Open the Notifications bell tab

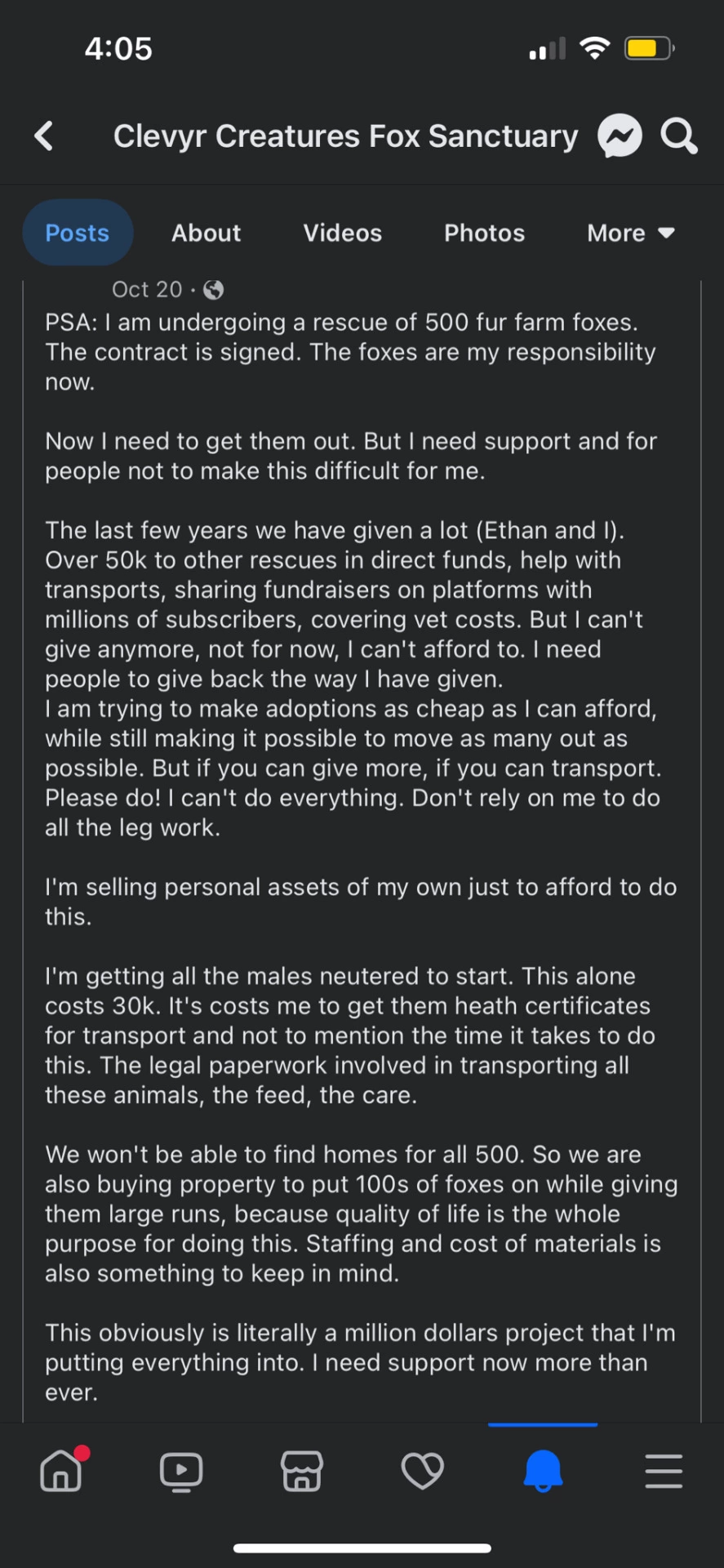(543, 1471)
